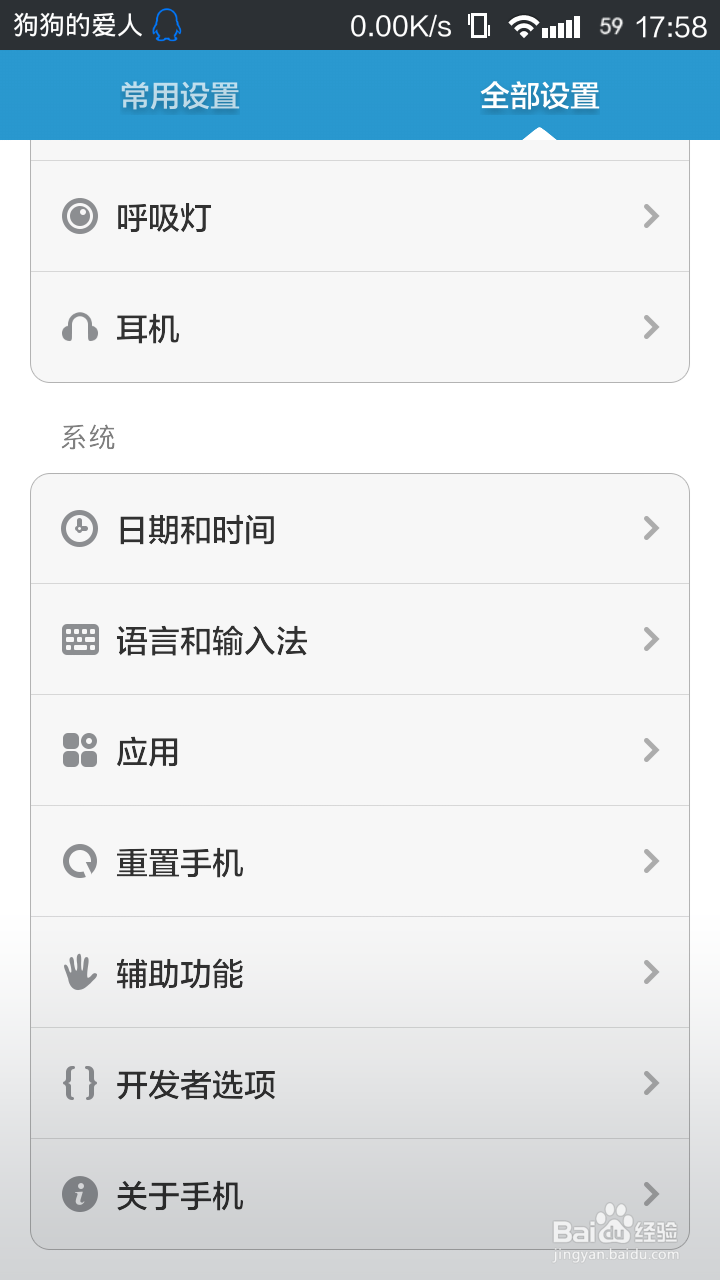Switch to the 常用设置 tab
This screenshot has width=720, height=1280.
[178, 96]
